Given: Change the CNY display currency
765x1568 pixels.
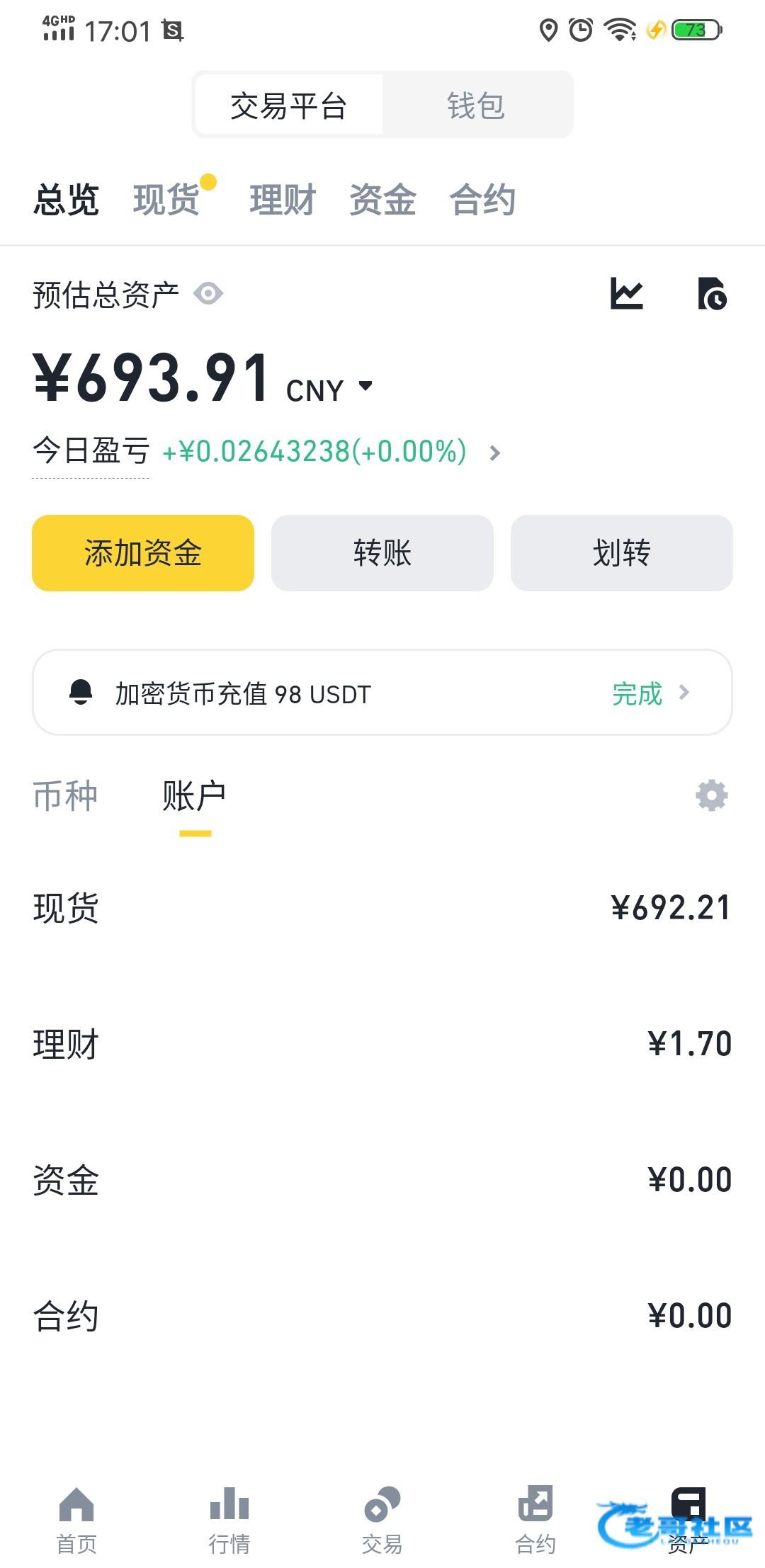Looking at the screenshot, I should (330, 389).
